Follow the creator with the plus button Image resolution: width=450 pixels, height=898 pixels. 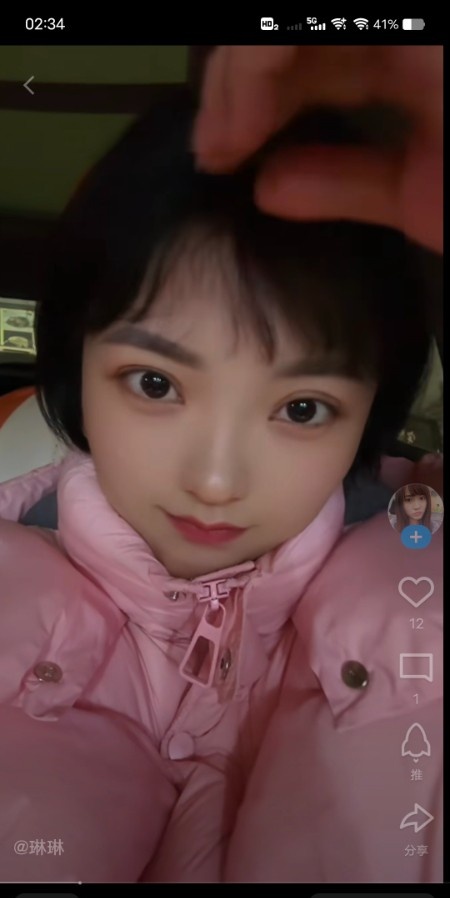pos(416,537)
